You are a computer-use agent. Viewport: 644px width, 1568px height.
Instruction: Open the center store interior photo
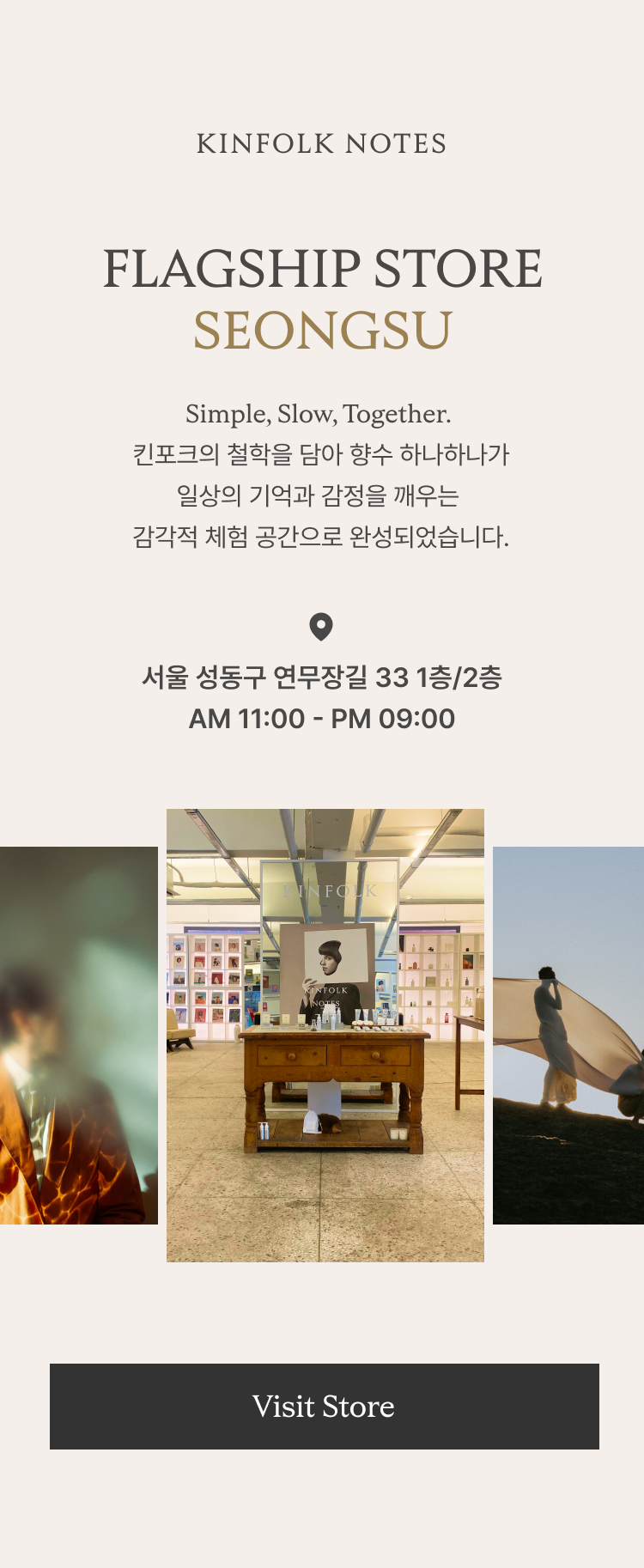point(325,1035)
